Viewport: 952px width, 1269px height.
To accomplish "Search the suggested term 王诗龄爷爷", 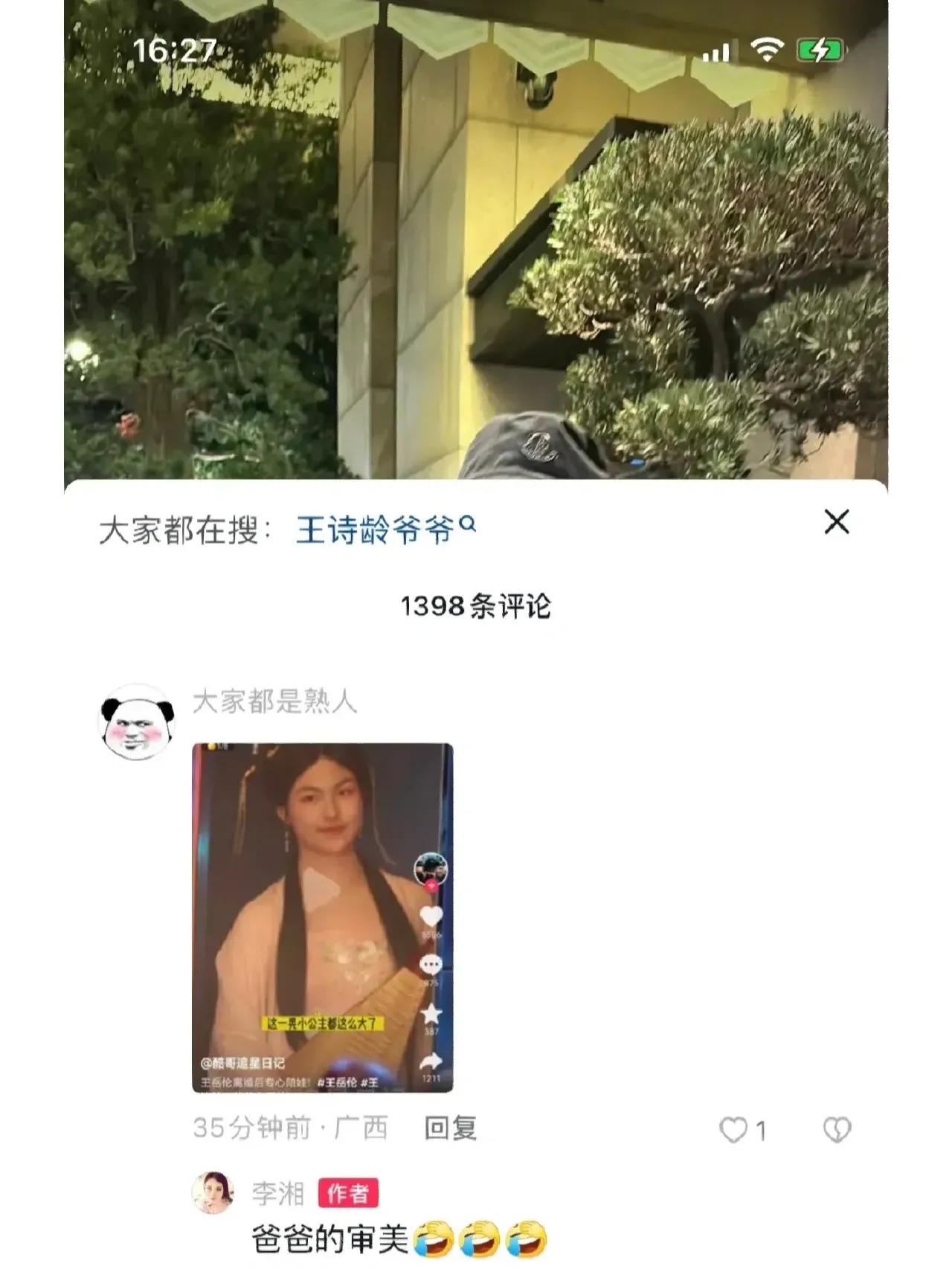I will 384,530.
